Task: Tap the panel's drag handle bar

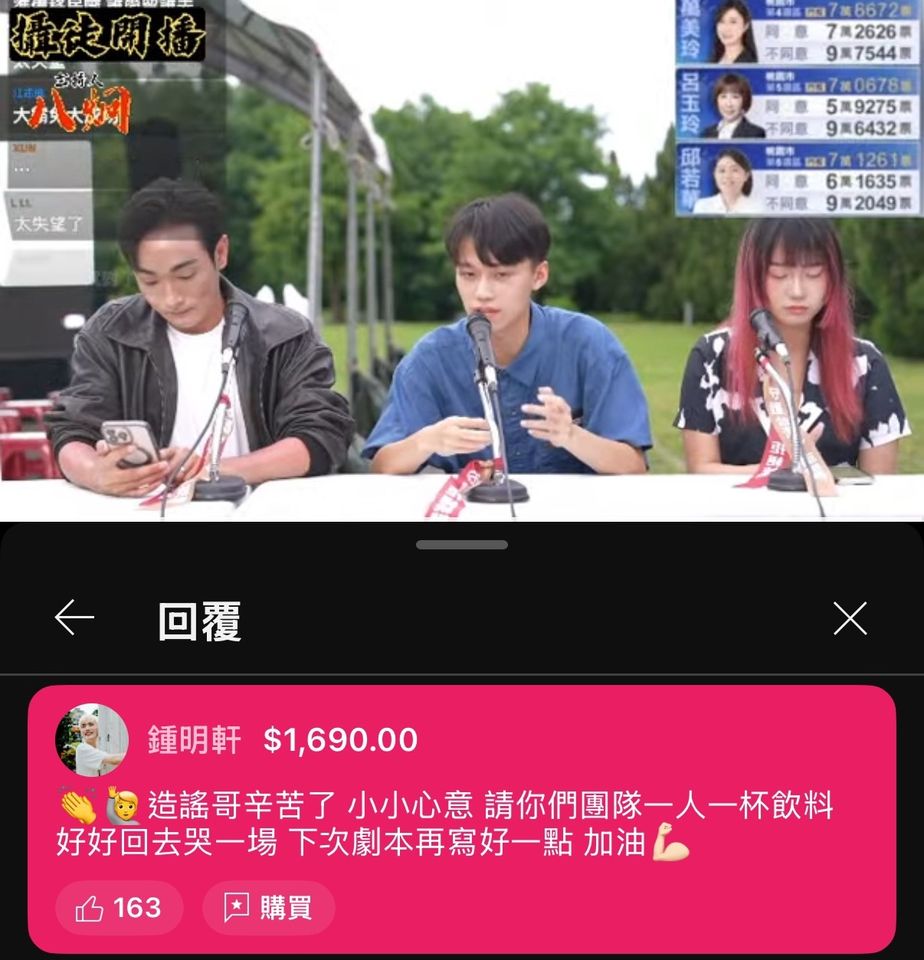Action: [x=462, y=545]
